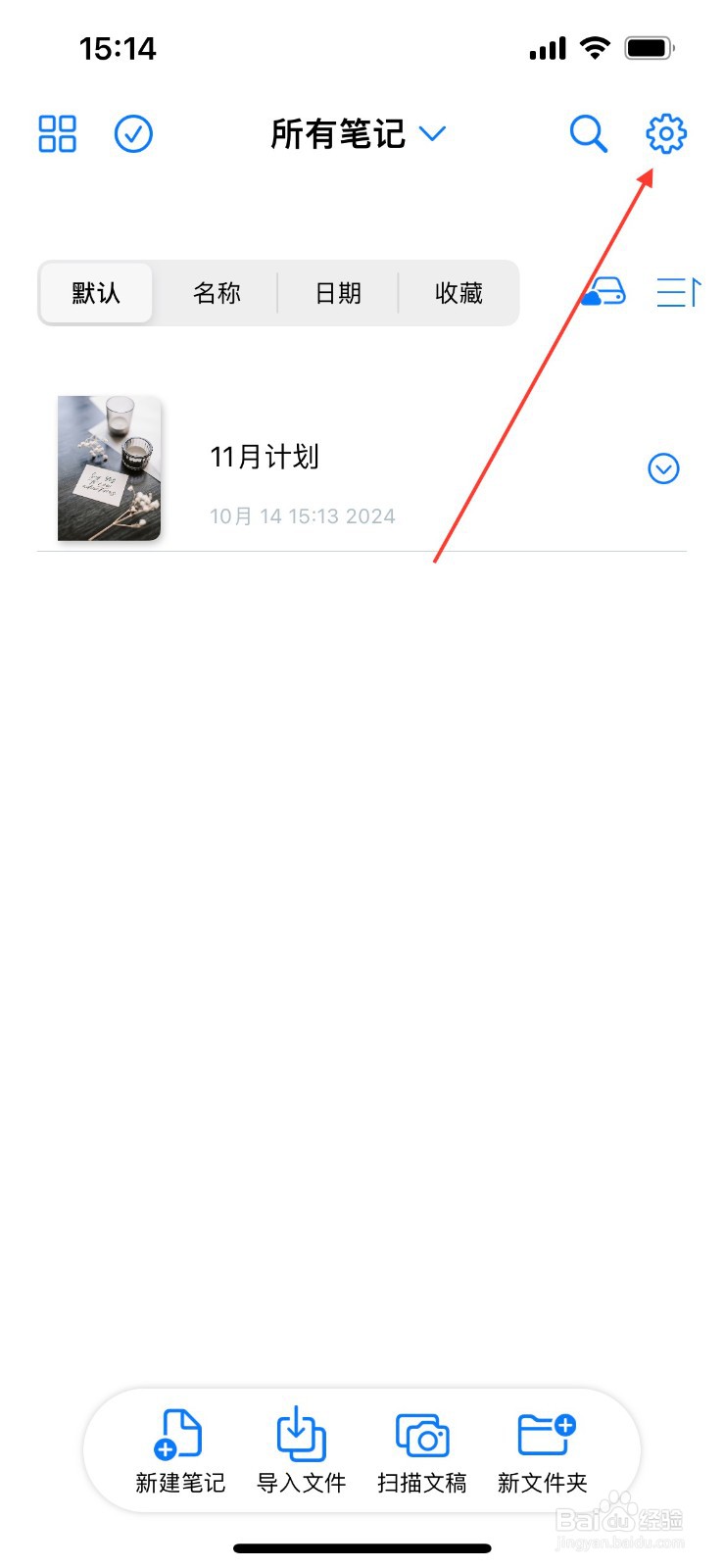Screen dimensions: 724x1568
Task: Tap the sort order icon beside cloud
Action: (x=677, y=292)
